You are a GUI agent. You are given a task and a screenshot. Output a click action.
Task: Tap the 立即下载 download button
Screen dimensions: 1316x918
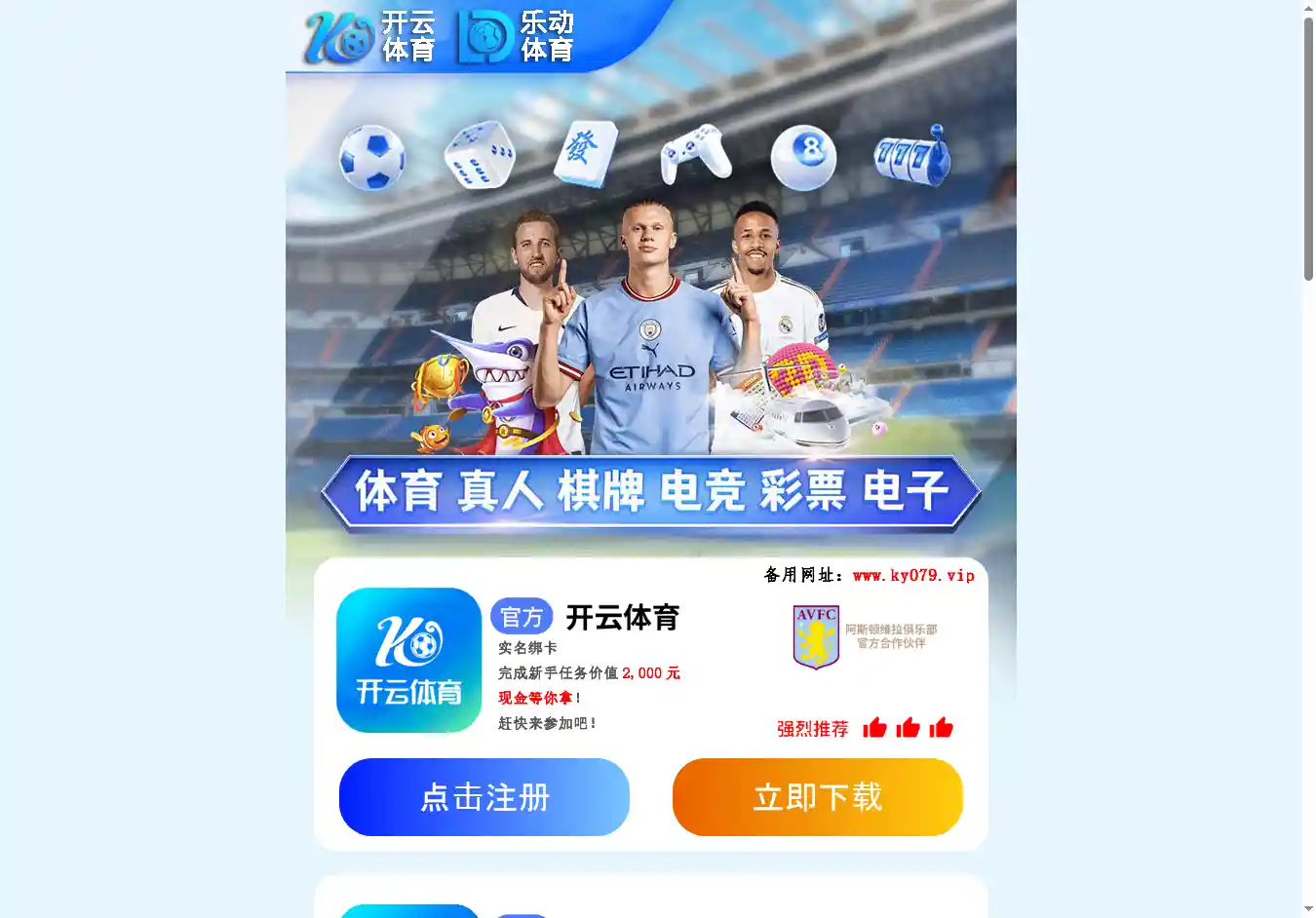pyautogui.click(x=817, y=797)
